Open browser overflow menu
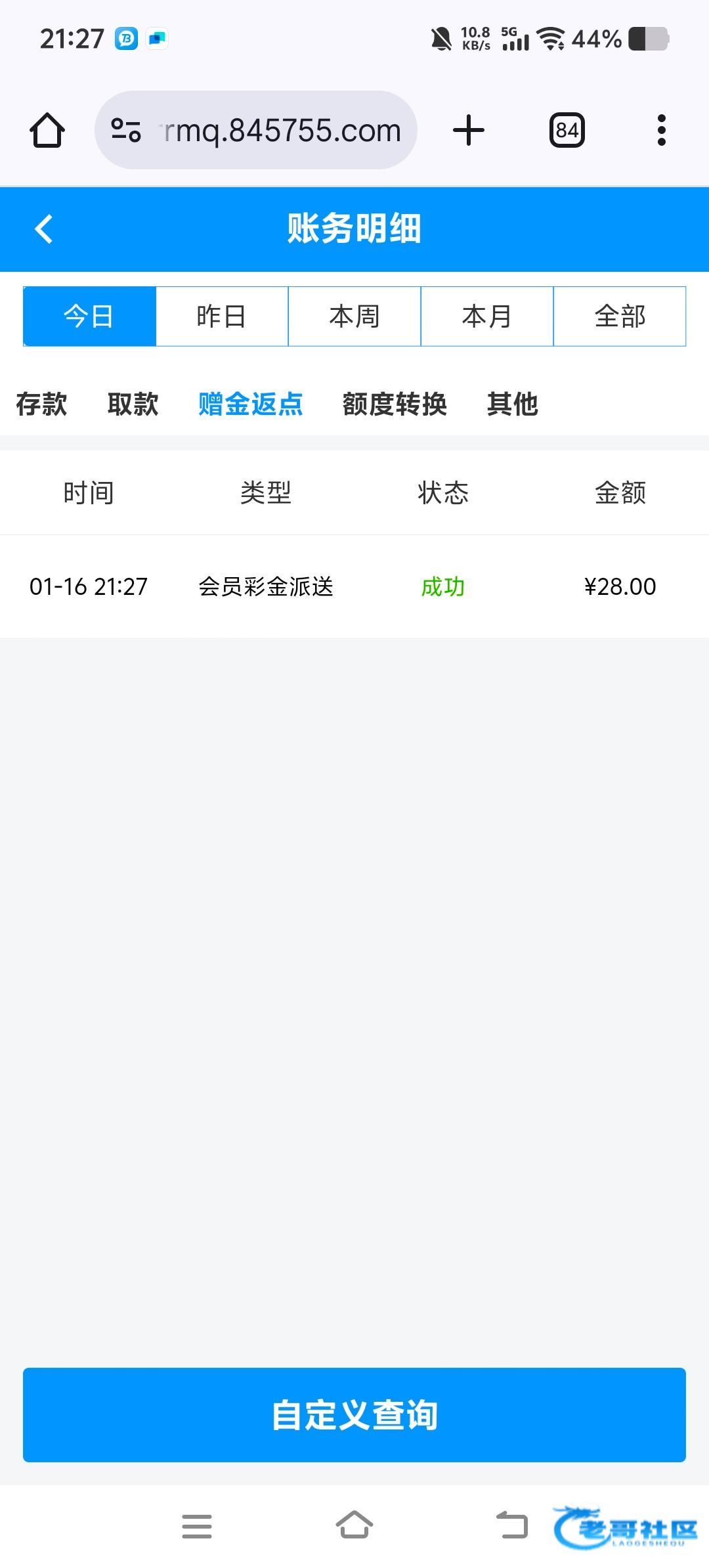709x1568 pixels. 661,130
